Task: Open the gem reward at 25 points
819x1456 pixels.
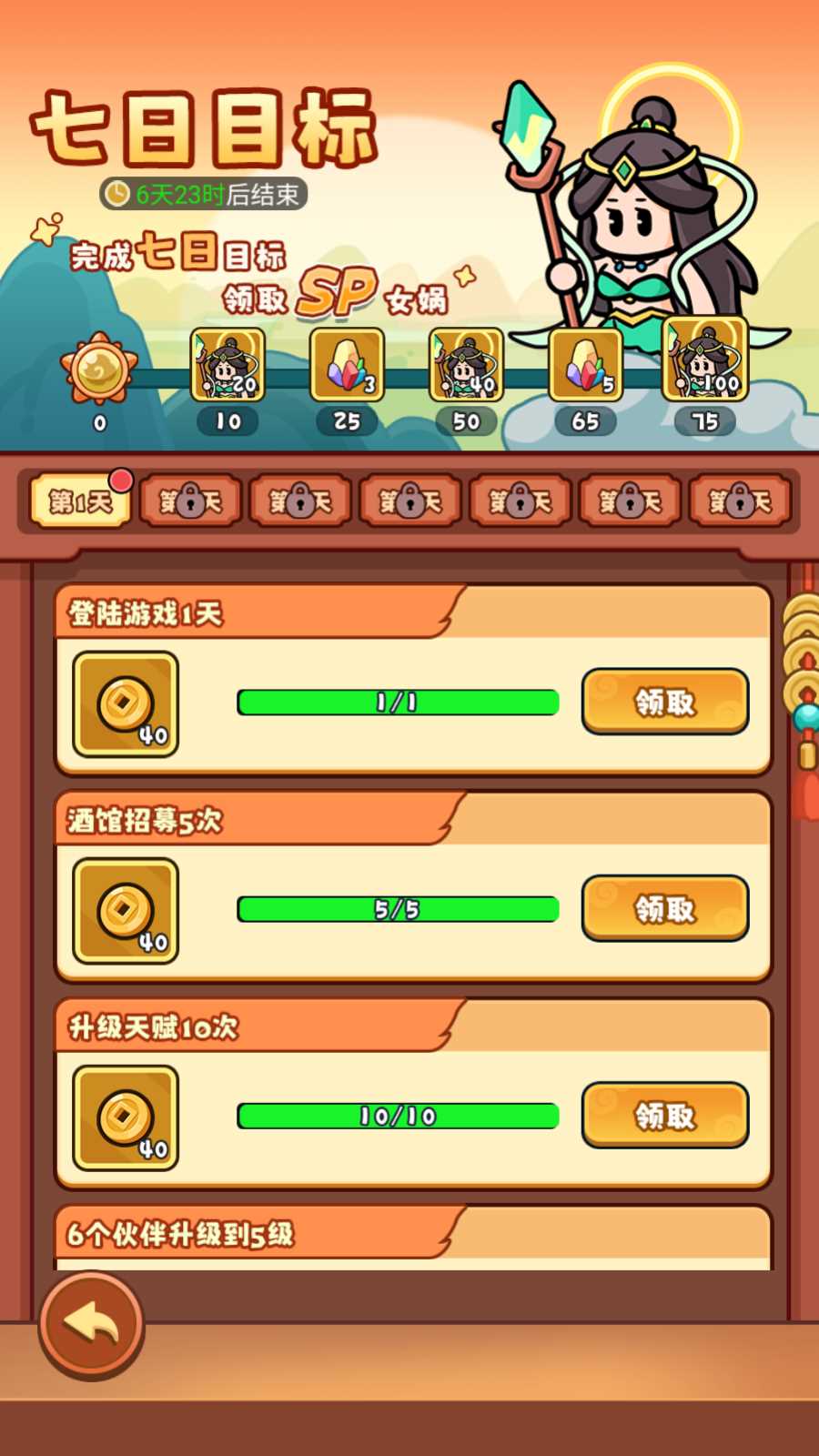Action: [347, 365]
